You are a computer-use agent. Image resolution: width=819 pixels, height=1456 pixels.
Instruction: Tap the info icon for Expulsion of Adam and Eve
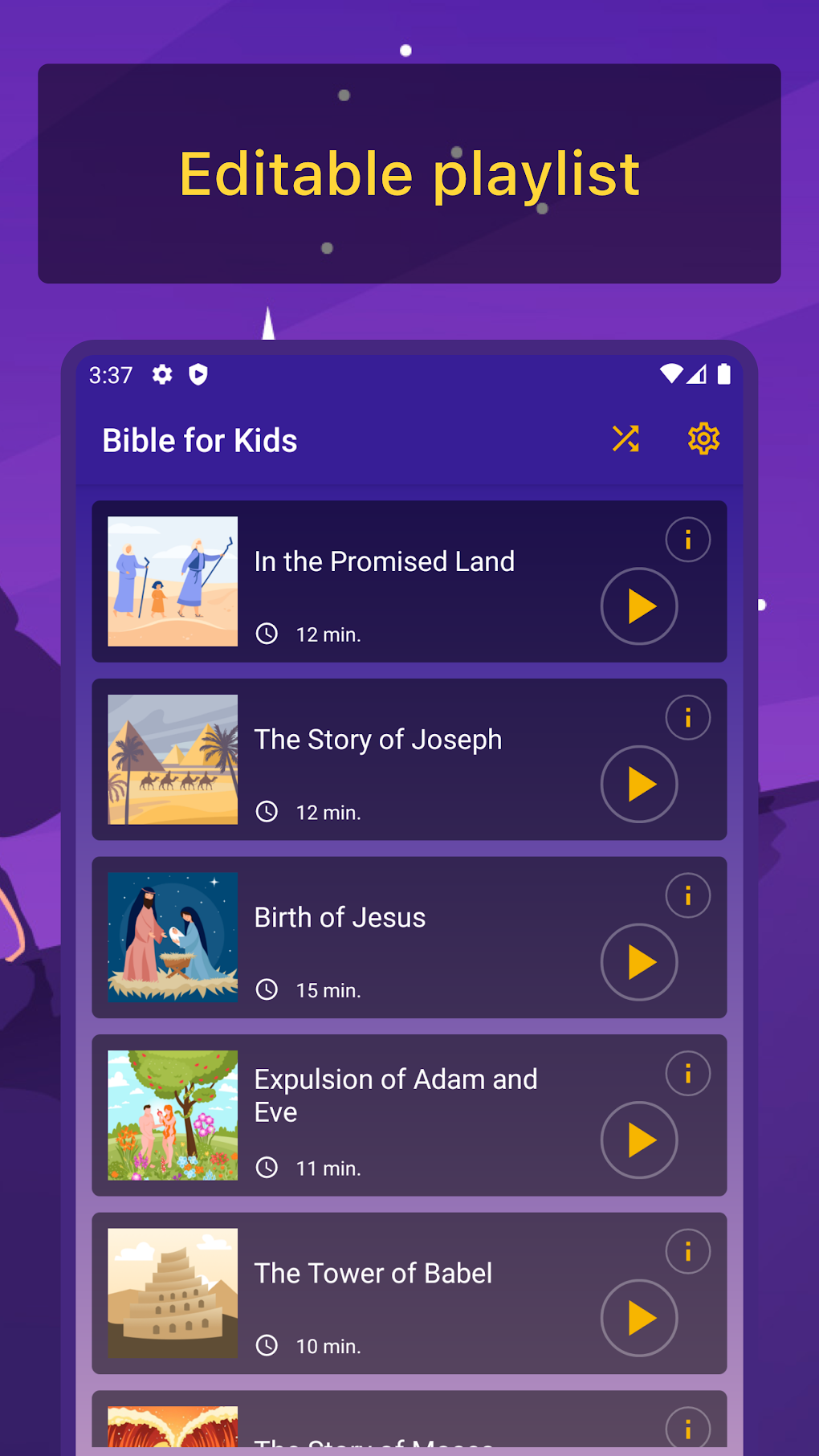click(x=687, y=1074)
